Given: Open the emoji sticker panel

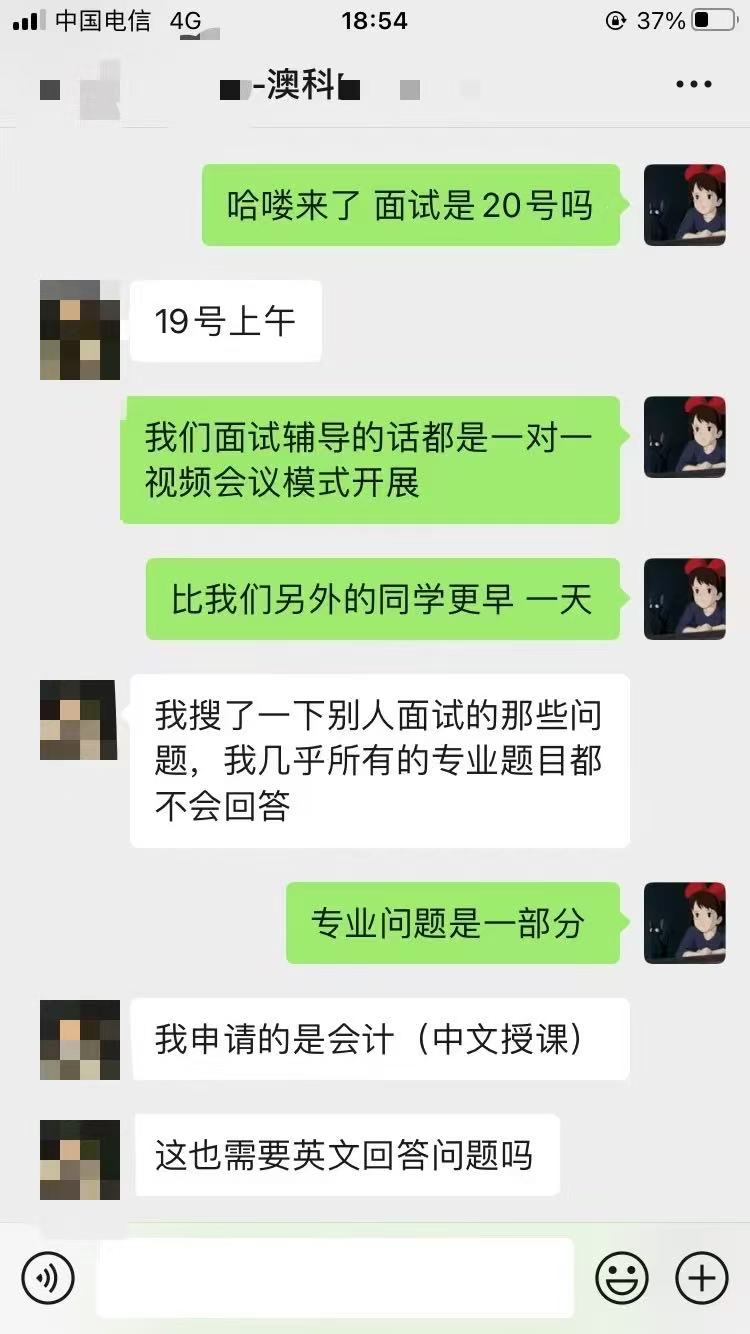Looking at the screenshot, I should (x=622, y=1277).
